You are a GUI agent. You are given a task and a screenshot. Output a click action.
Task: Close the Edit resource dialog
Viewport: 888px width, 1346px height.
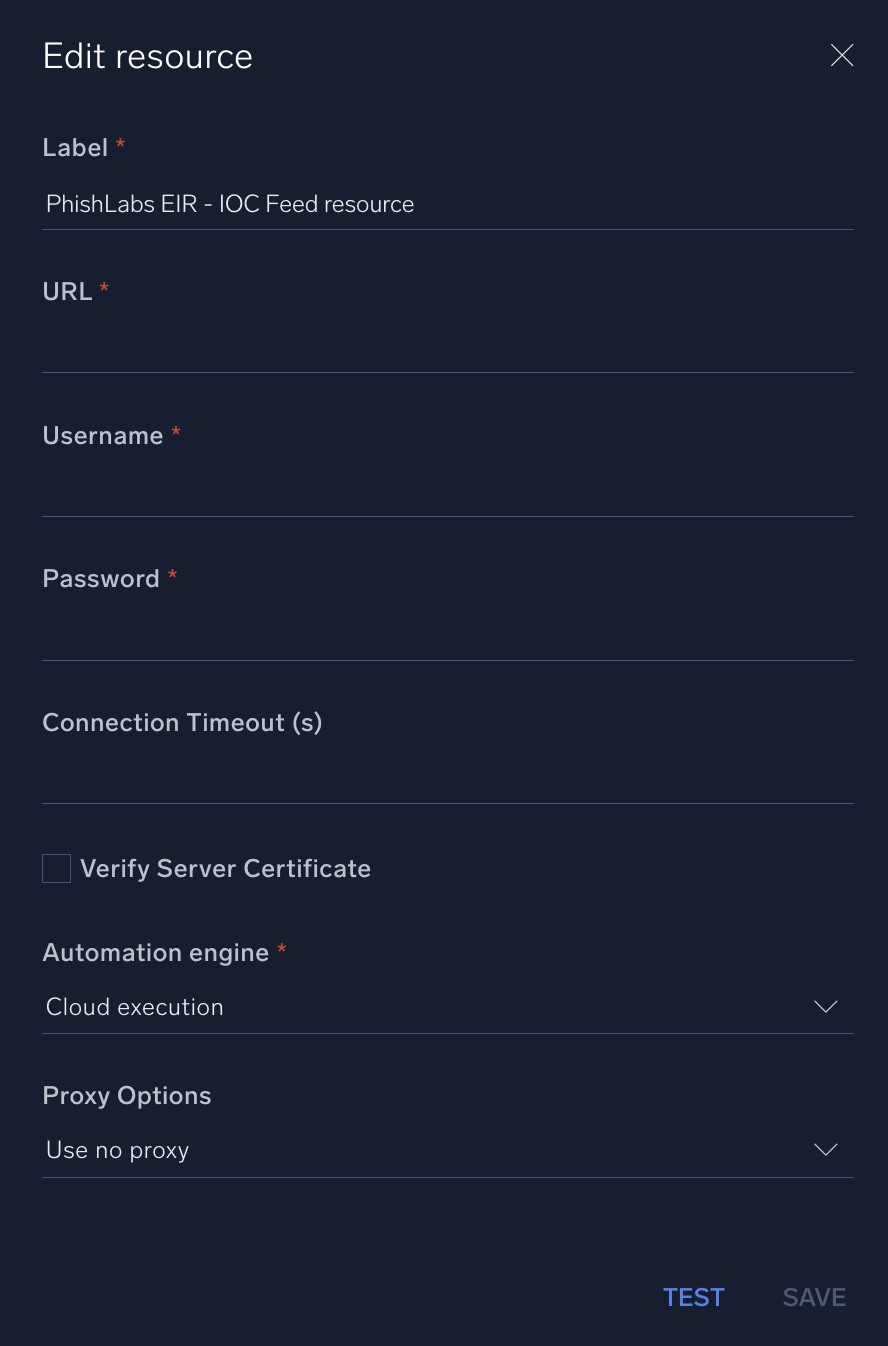[841, 55]
